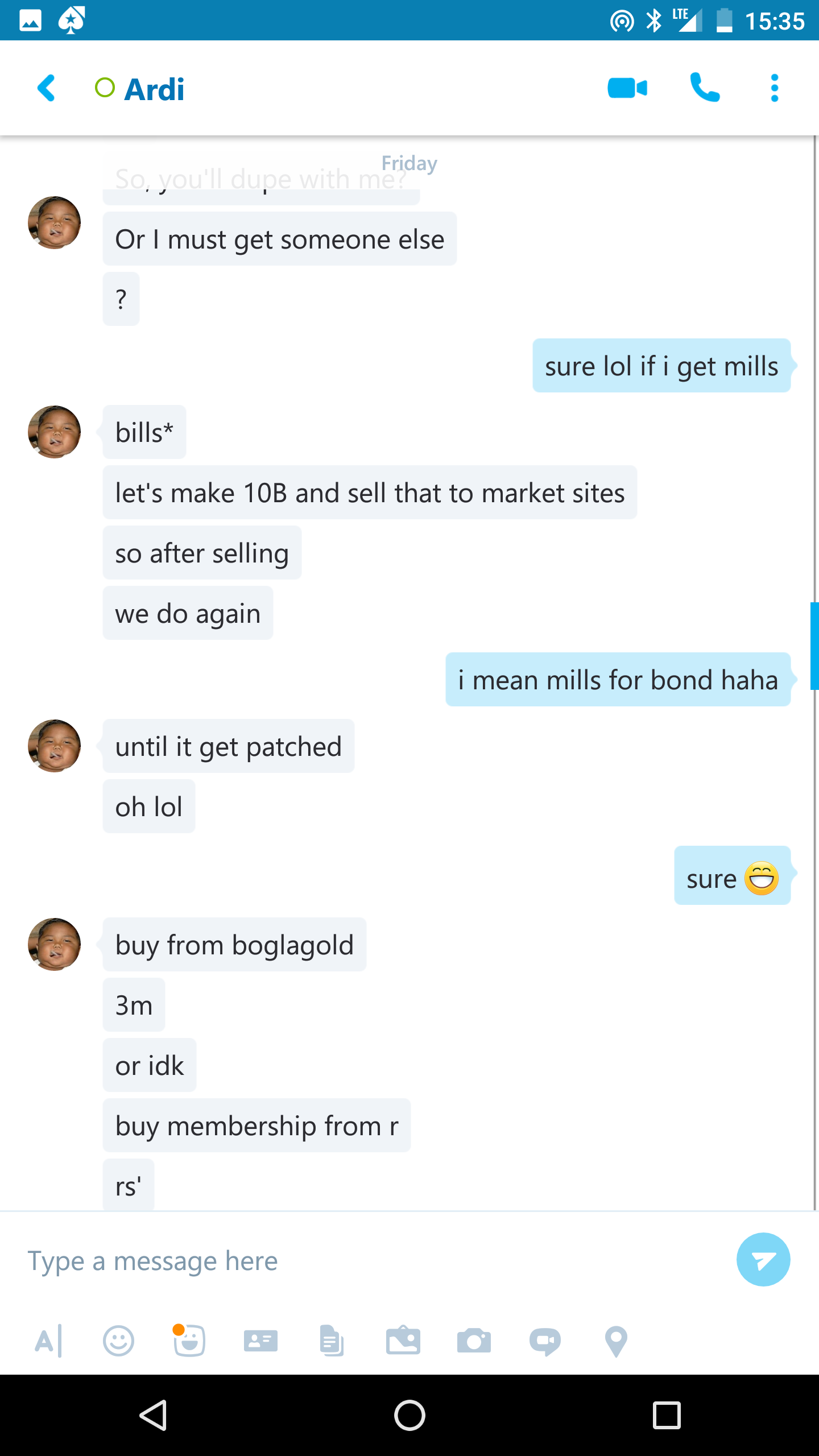The image size is (819, 1456).
Task: Open the overflow menu
Action: tap(774, 88)
